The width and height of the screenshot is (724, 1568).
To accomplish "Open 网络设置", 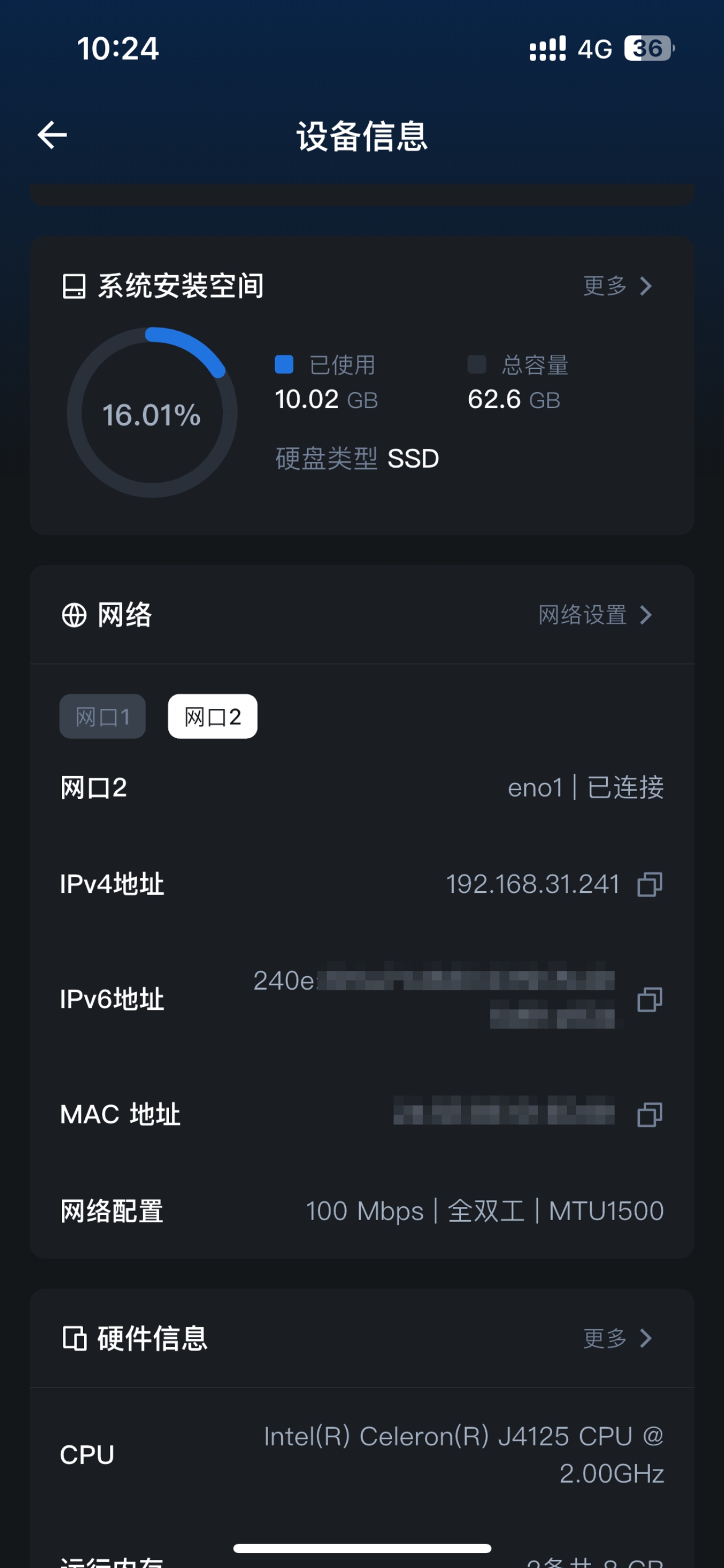I will [595, 615].
